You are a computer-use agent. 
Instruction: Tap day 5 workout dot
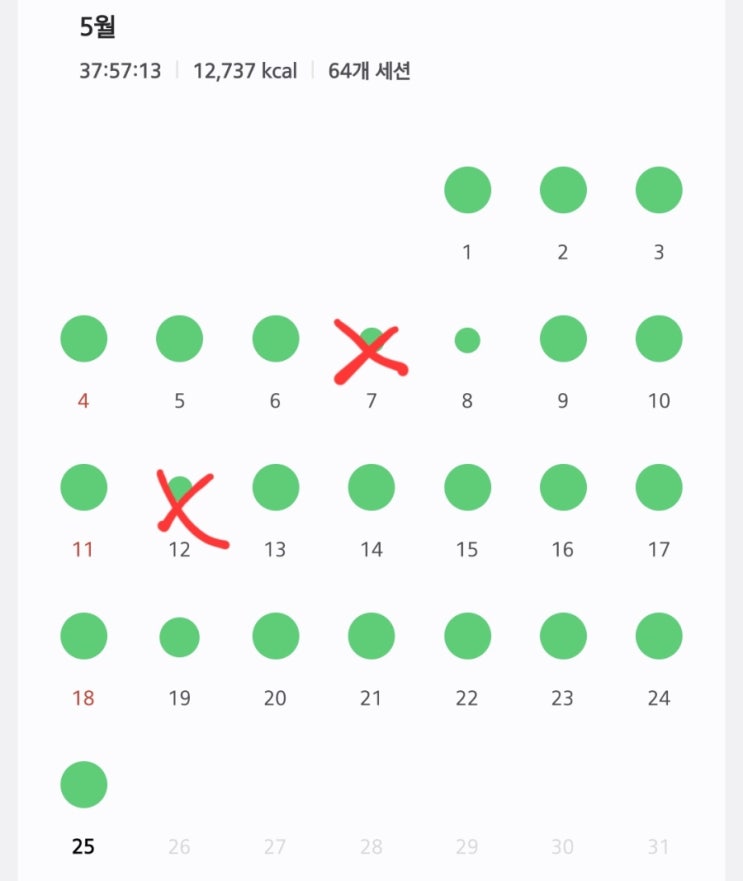coord(179,339)
